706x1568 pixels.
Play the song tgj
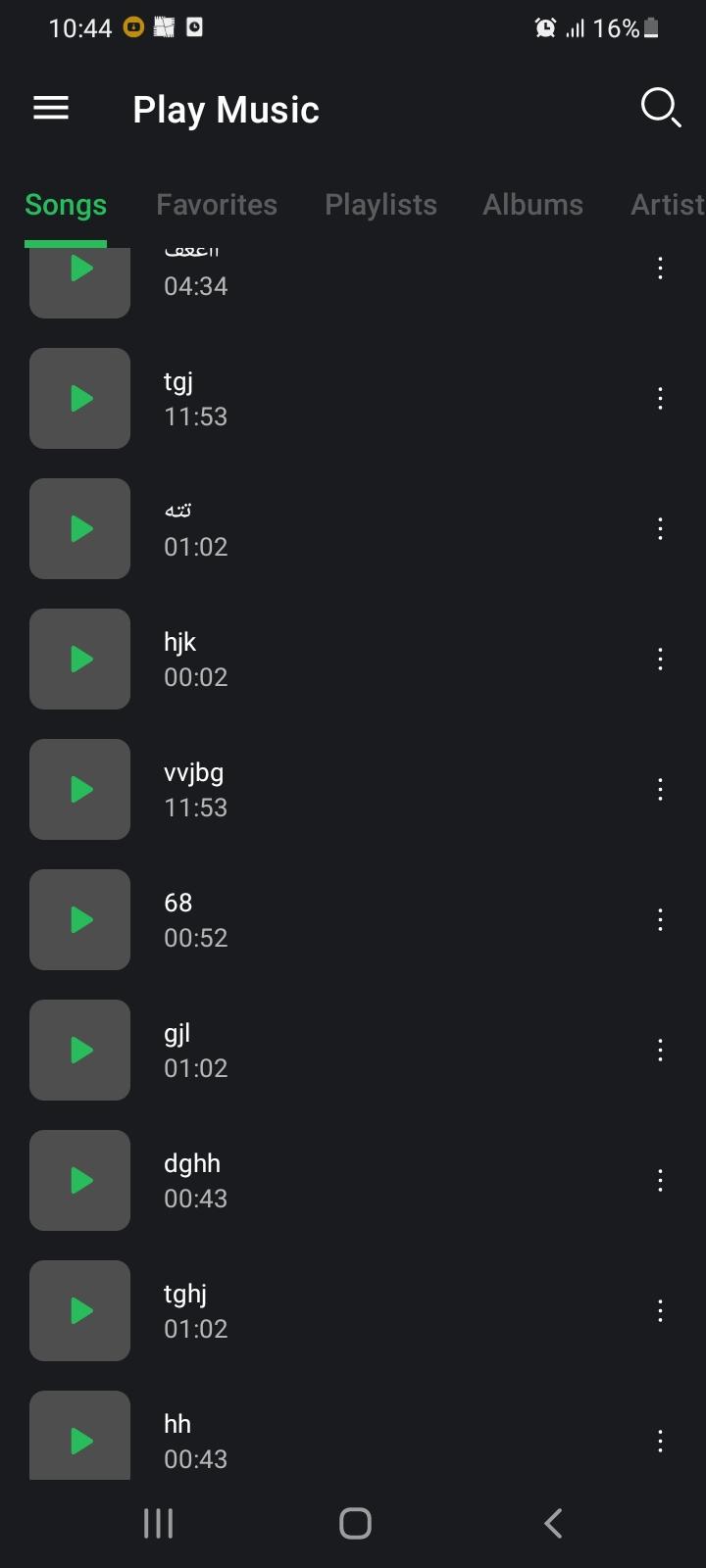79,398
